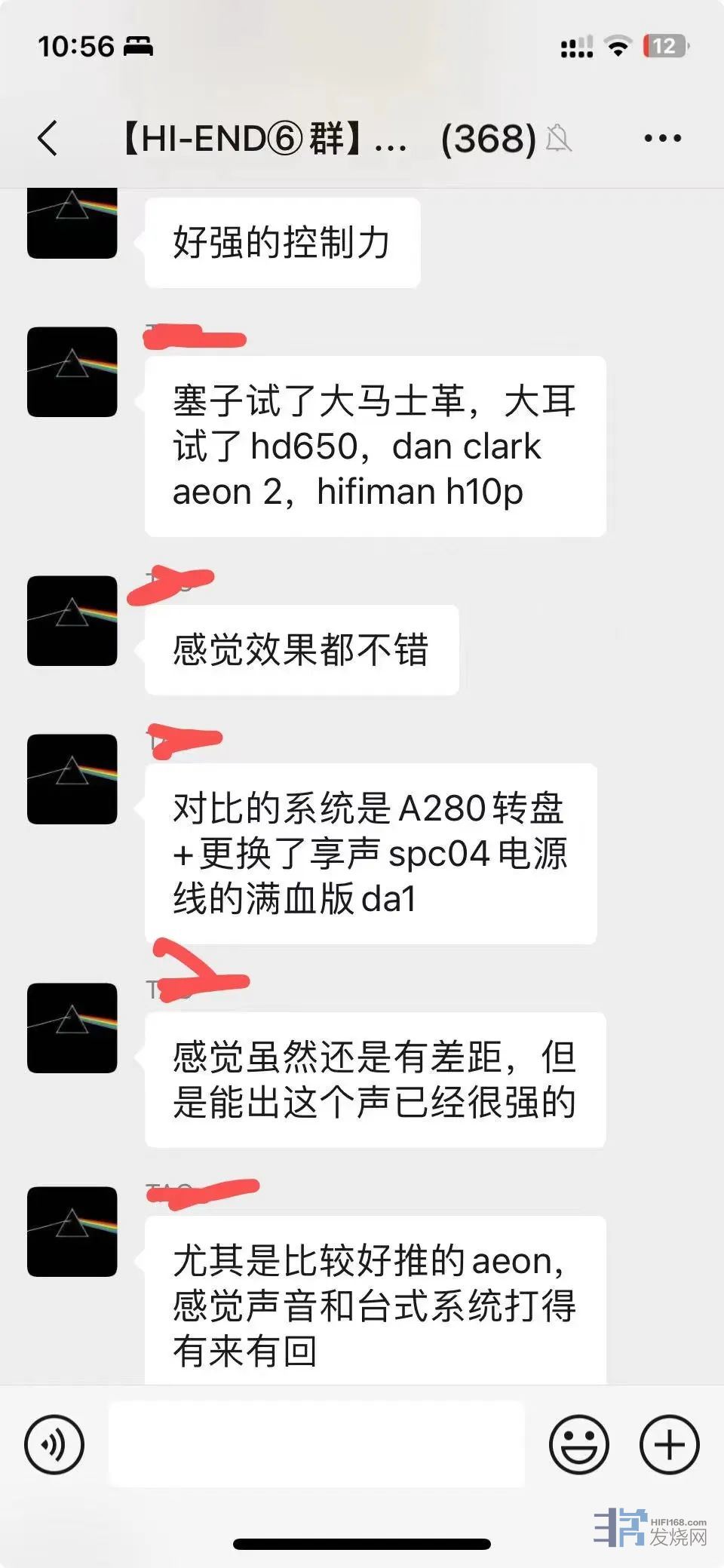Open the emoji sticker panel
The height and width of the screenshot is (1568, 724).
click(x=578, y=1444)
